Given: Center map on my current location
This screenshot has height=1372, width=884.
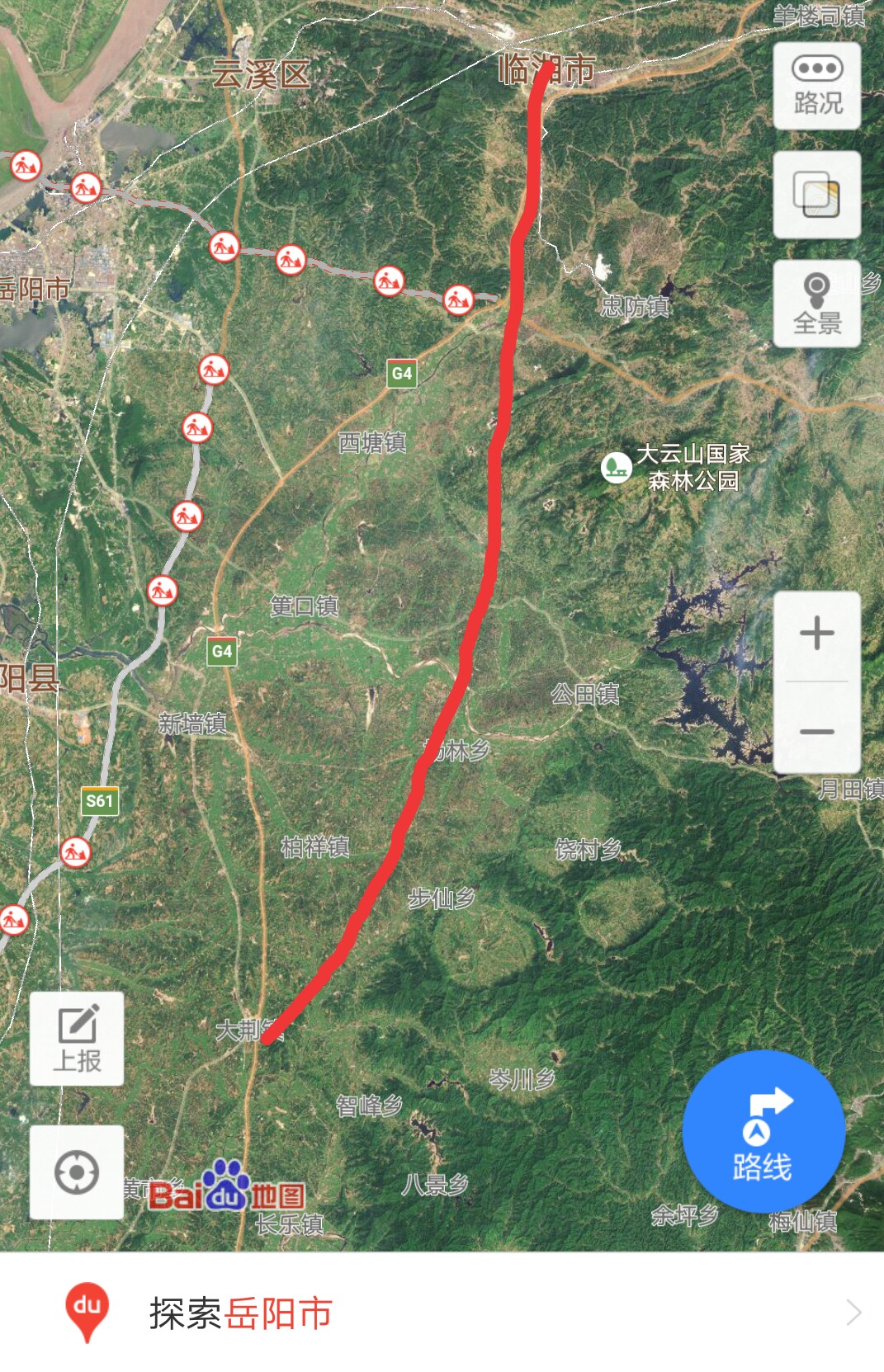Looking at the screenshot, I should point(77,1172).
